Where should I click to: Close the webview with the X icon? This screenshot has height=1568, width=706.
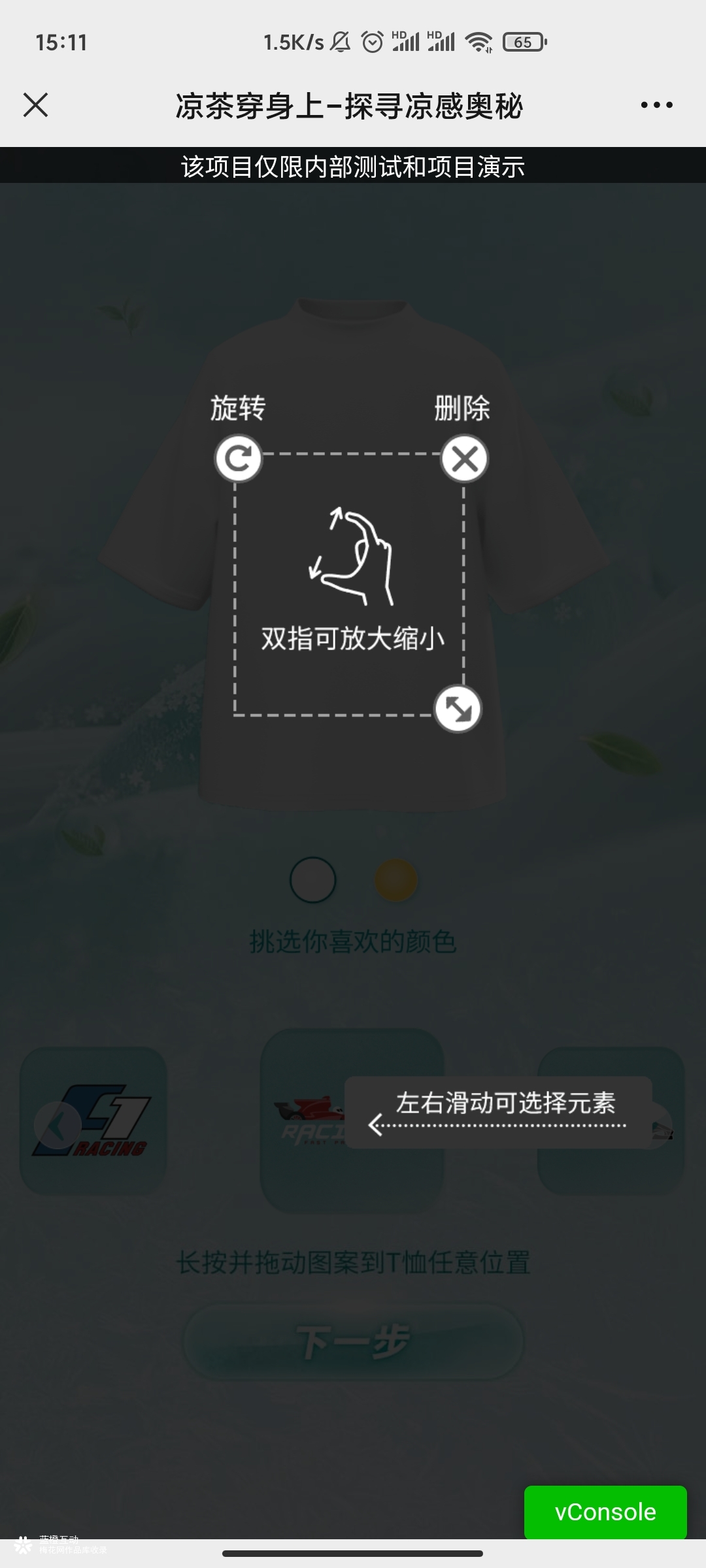click(x=35, y=105)
